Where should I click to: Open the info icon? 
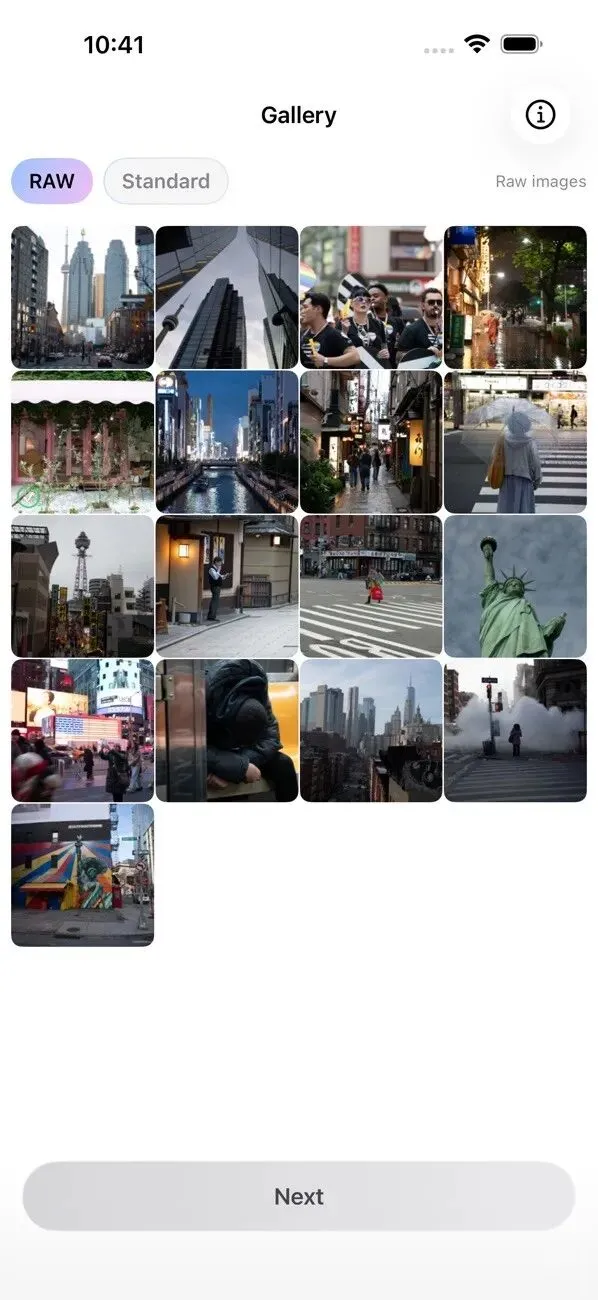(x=540, y=115)
